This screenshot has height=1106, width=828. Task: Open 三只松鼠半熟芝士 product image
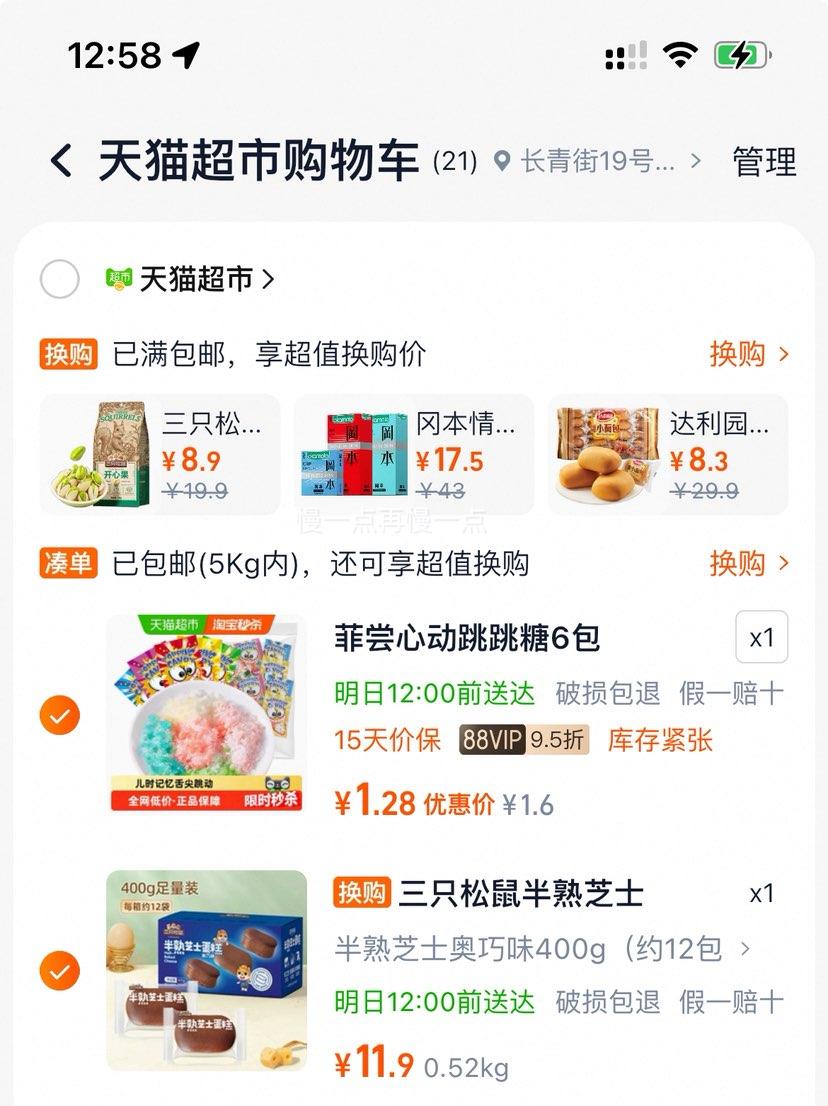pos(206,970)
